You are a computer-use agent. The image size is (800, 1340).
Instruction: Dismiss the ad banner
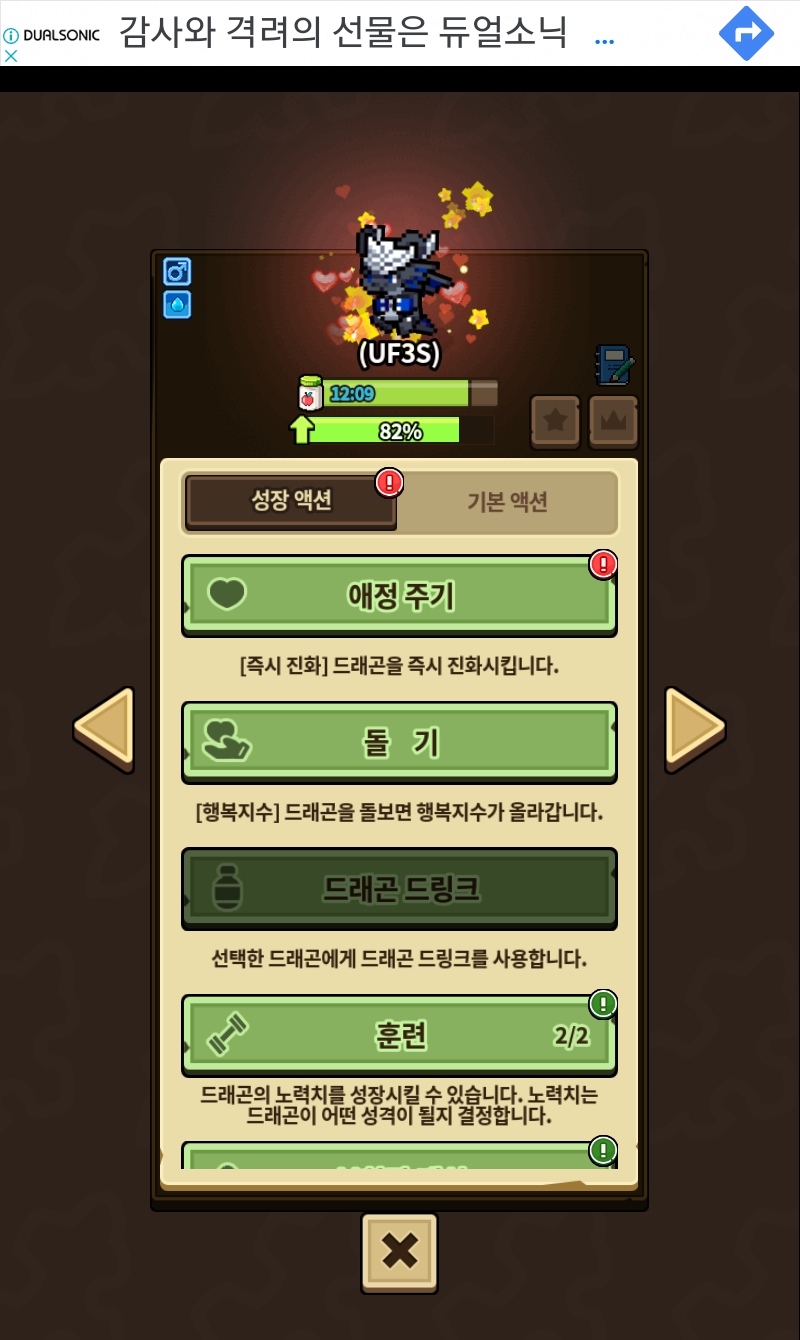point(11,56)
